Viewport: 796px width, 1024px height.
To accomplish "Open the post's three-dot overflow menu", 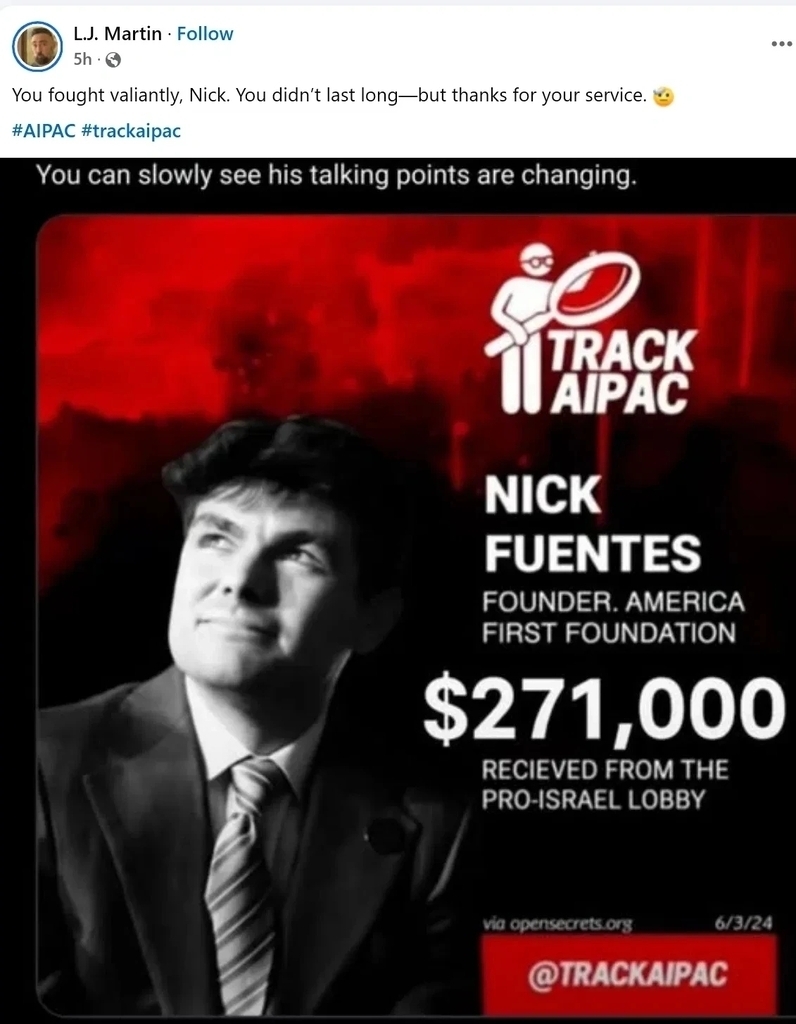I will click(781, 44).
